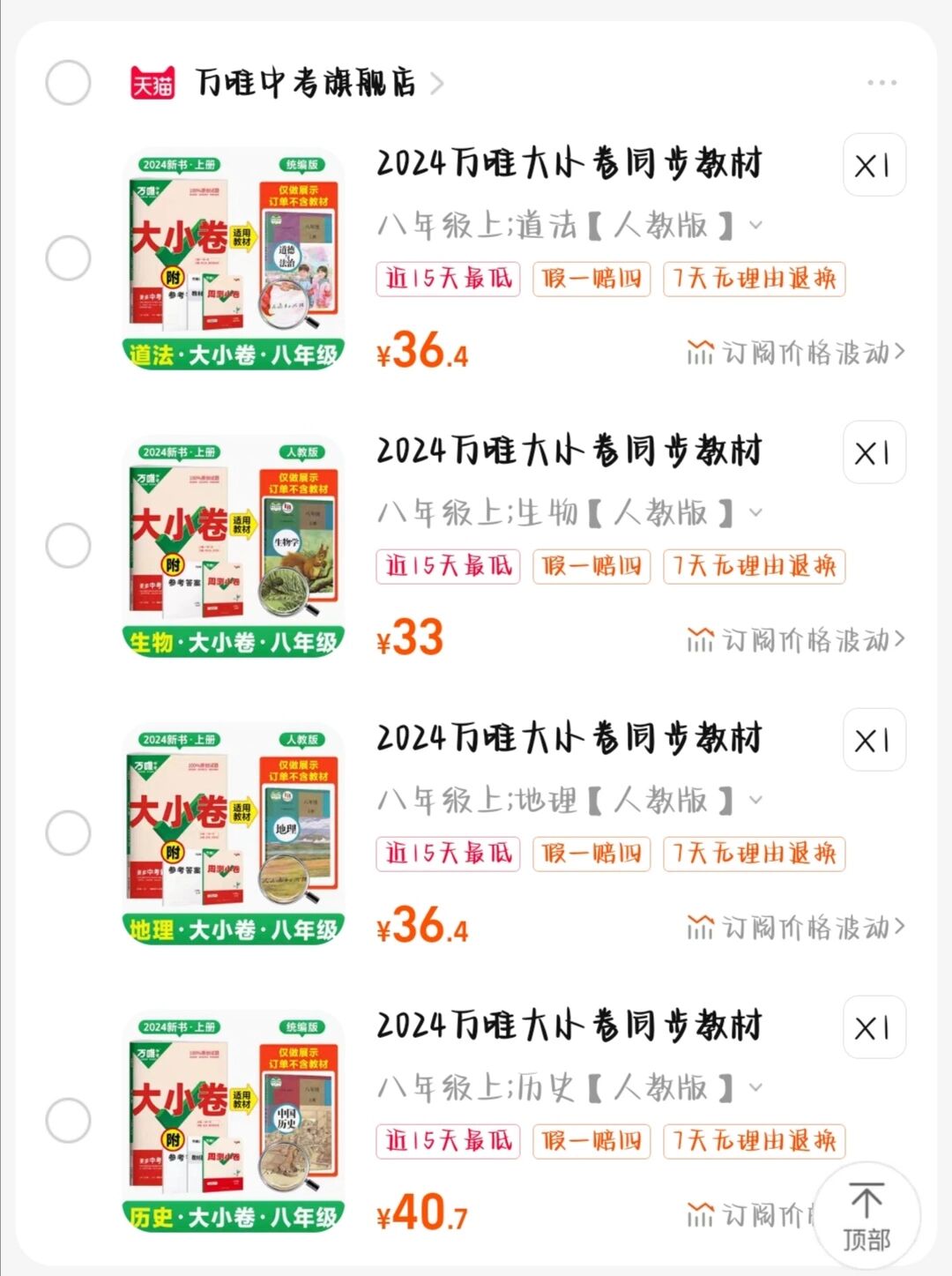Open the 历史·大小卷·八年级 product image
The height and width of the screenshot is (1276, 952).
[x=233, y=1121]
